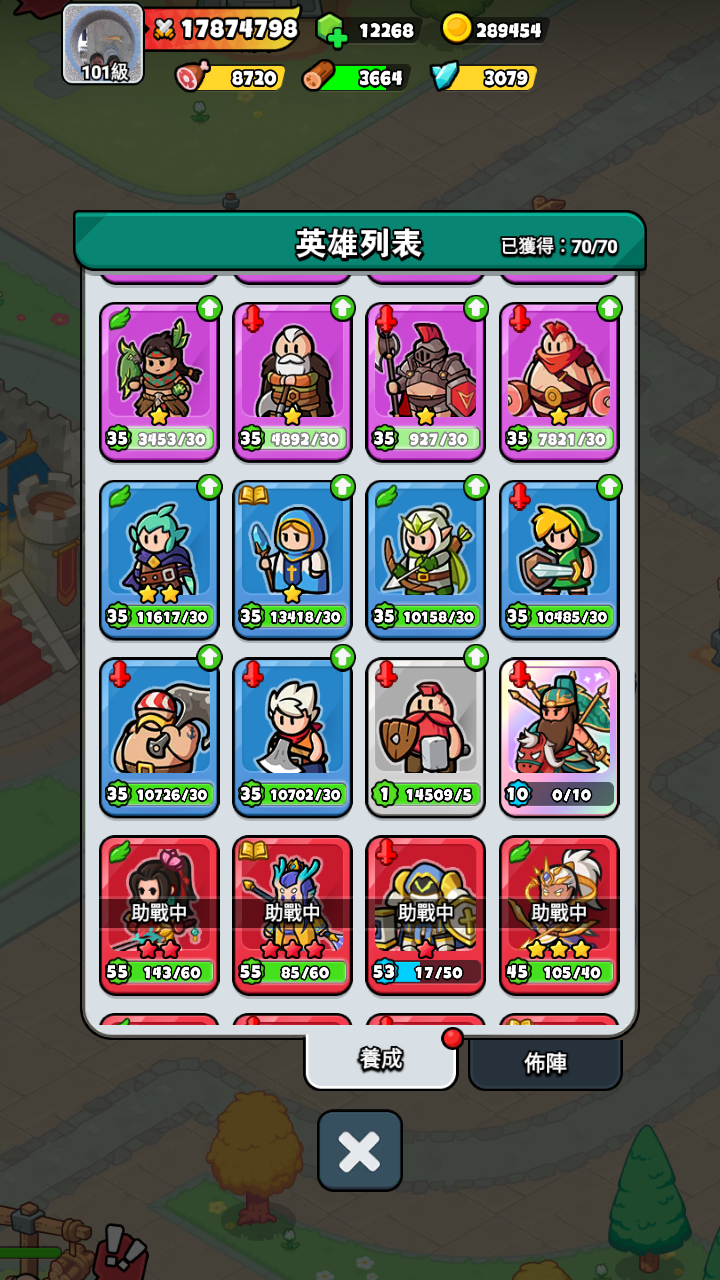Screen dimensions: 720x1280
Task: Open the hero card showing 10726/30
Action: point(159,737)
